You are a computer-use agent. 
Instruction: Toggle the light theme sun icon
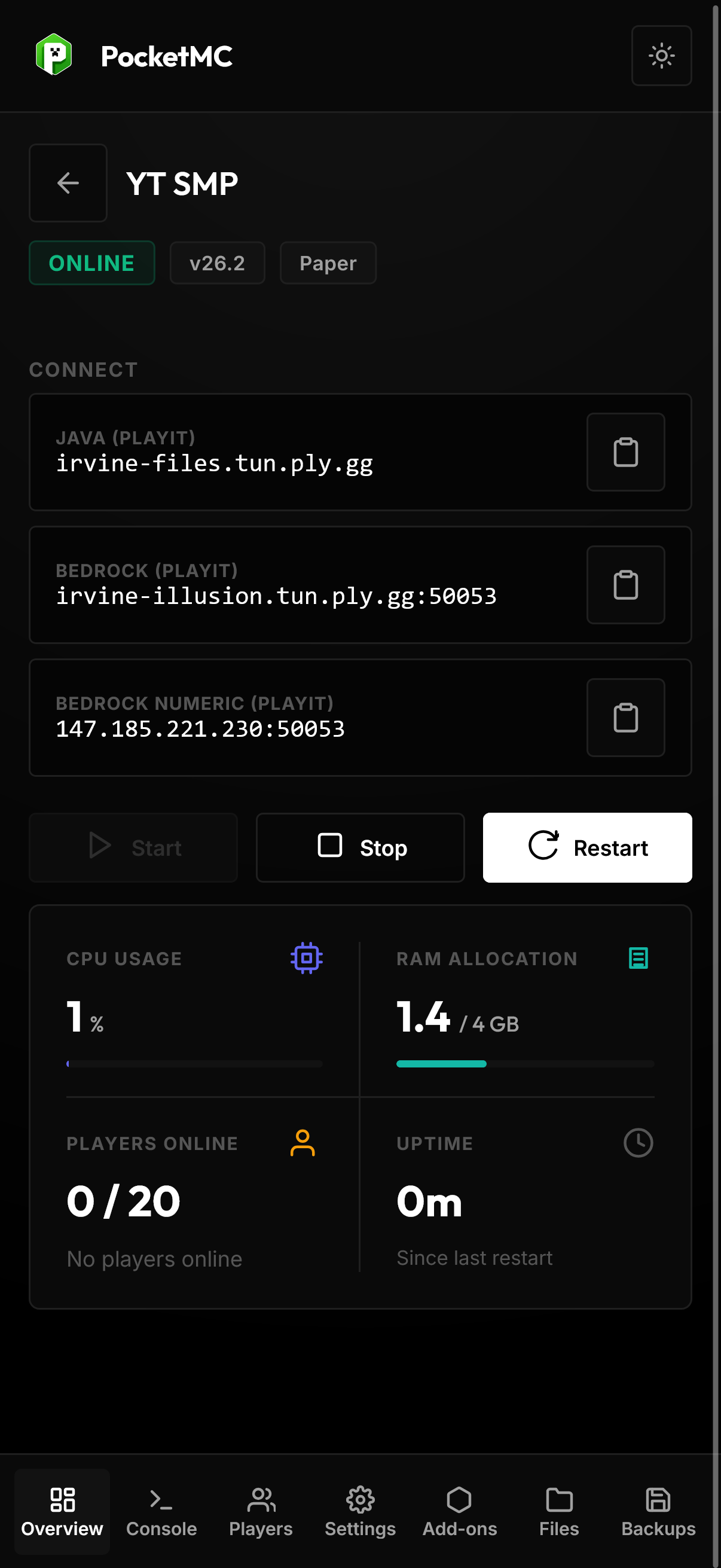click(x=661, y=56)
